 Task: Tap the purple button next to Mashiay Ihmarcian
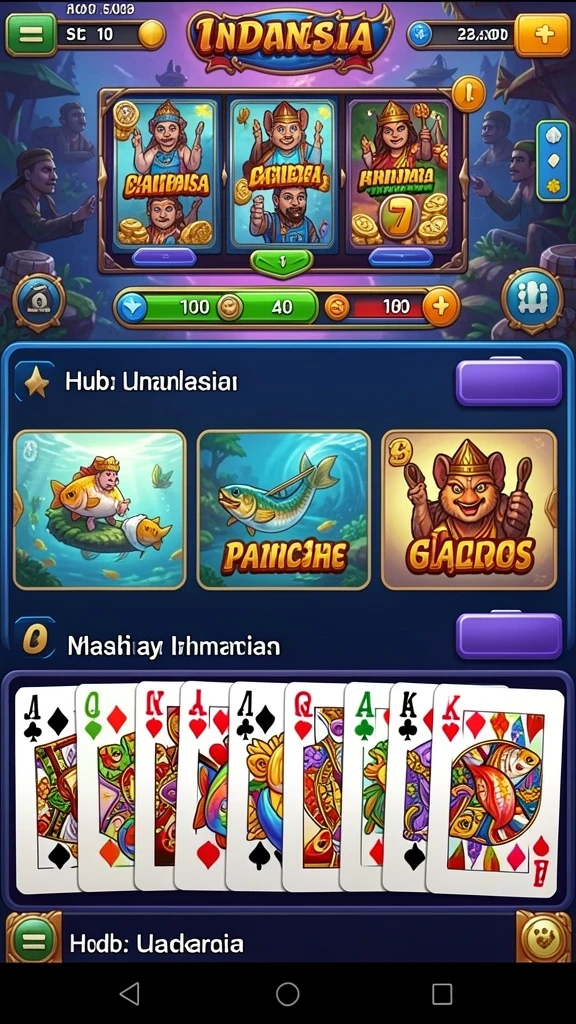[x=508, y=636]
